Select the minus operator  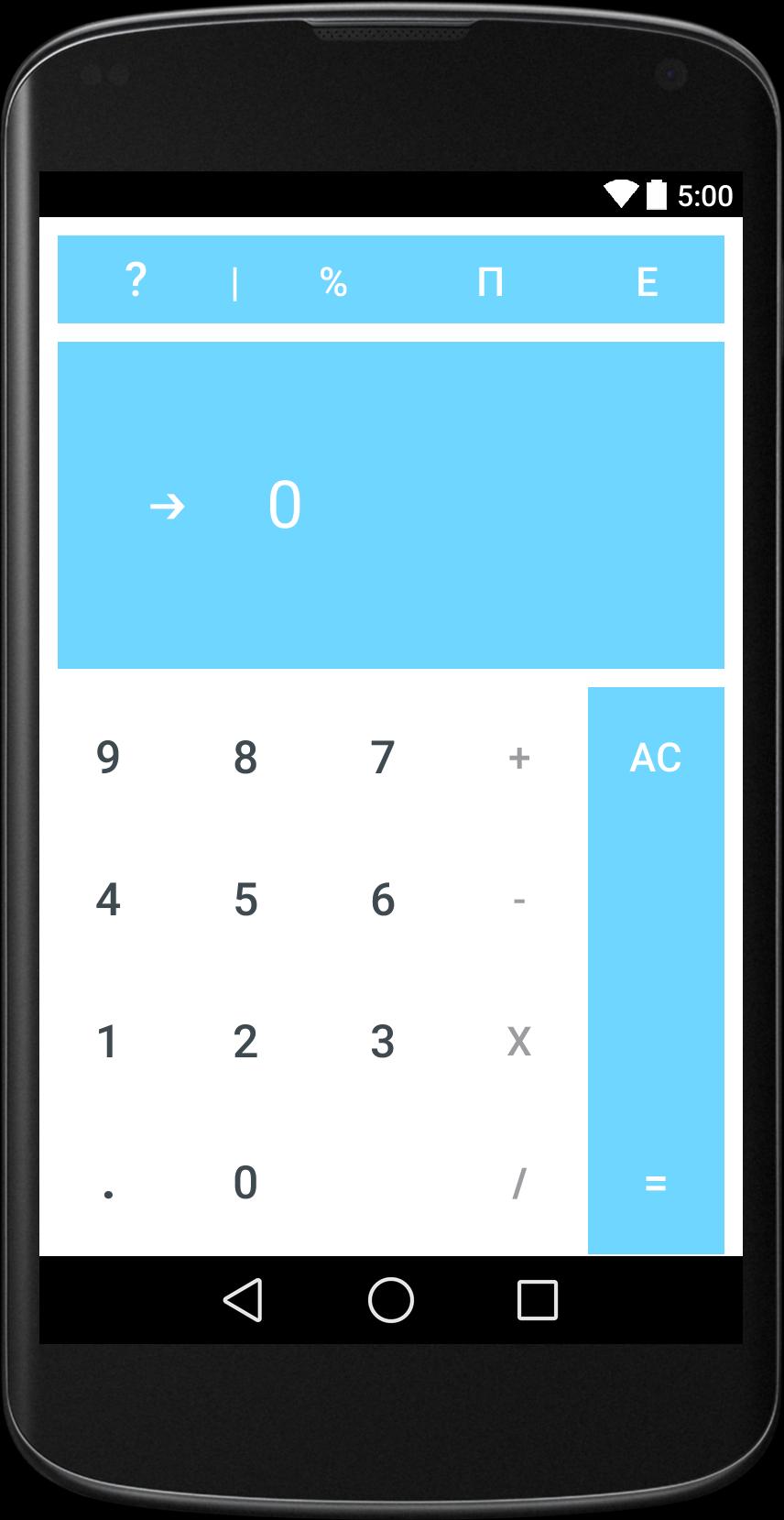tap(519, 900)
